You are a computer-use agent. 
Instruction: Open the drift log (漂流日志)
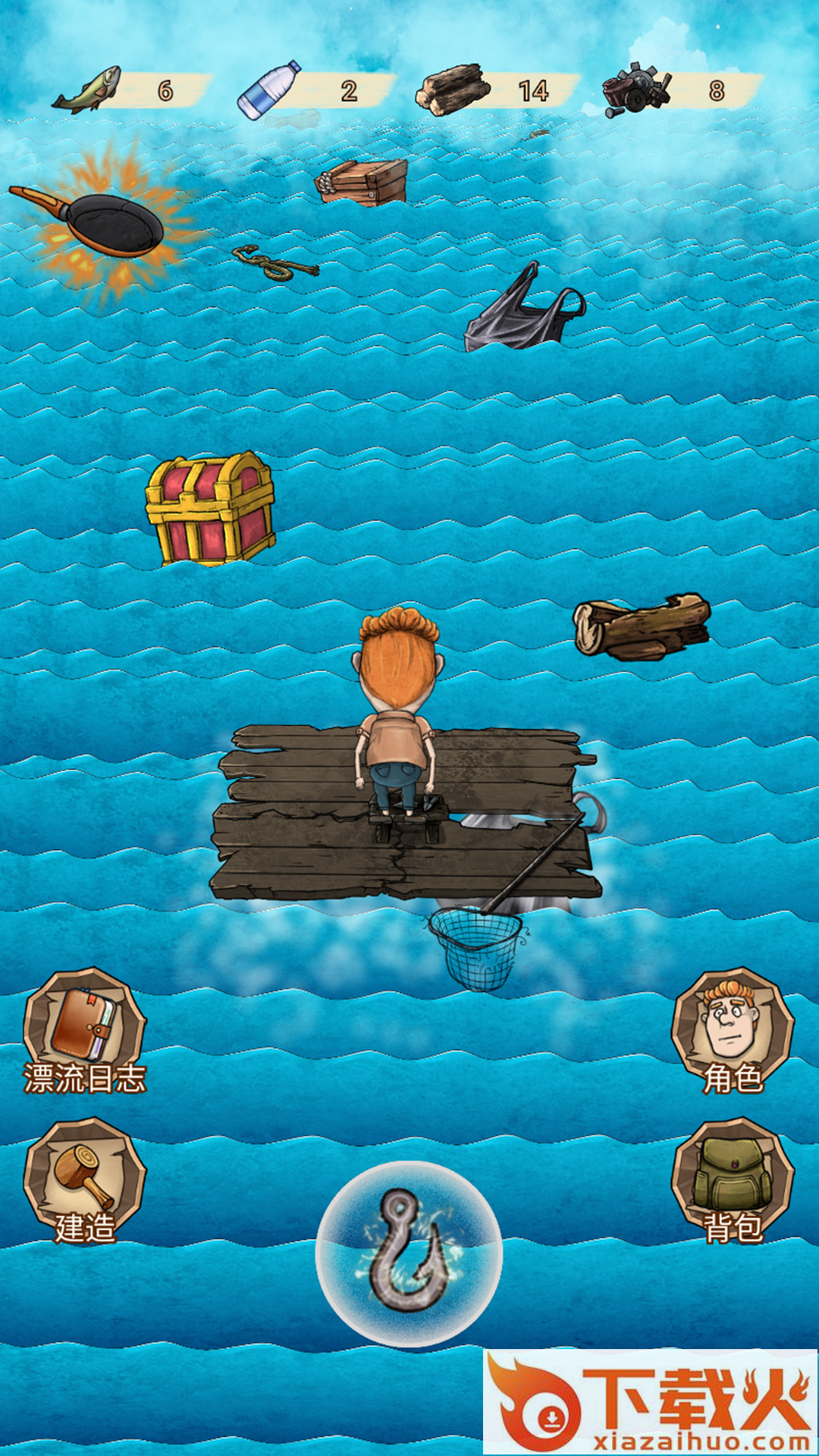pyautogui.click(x=84, y=1031)
